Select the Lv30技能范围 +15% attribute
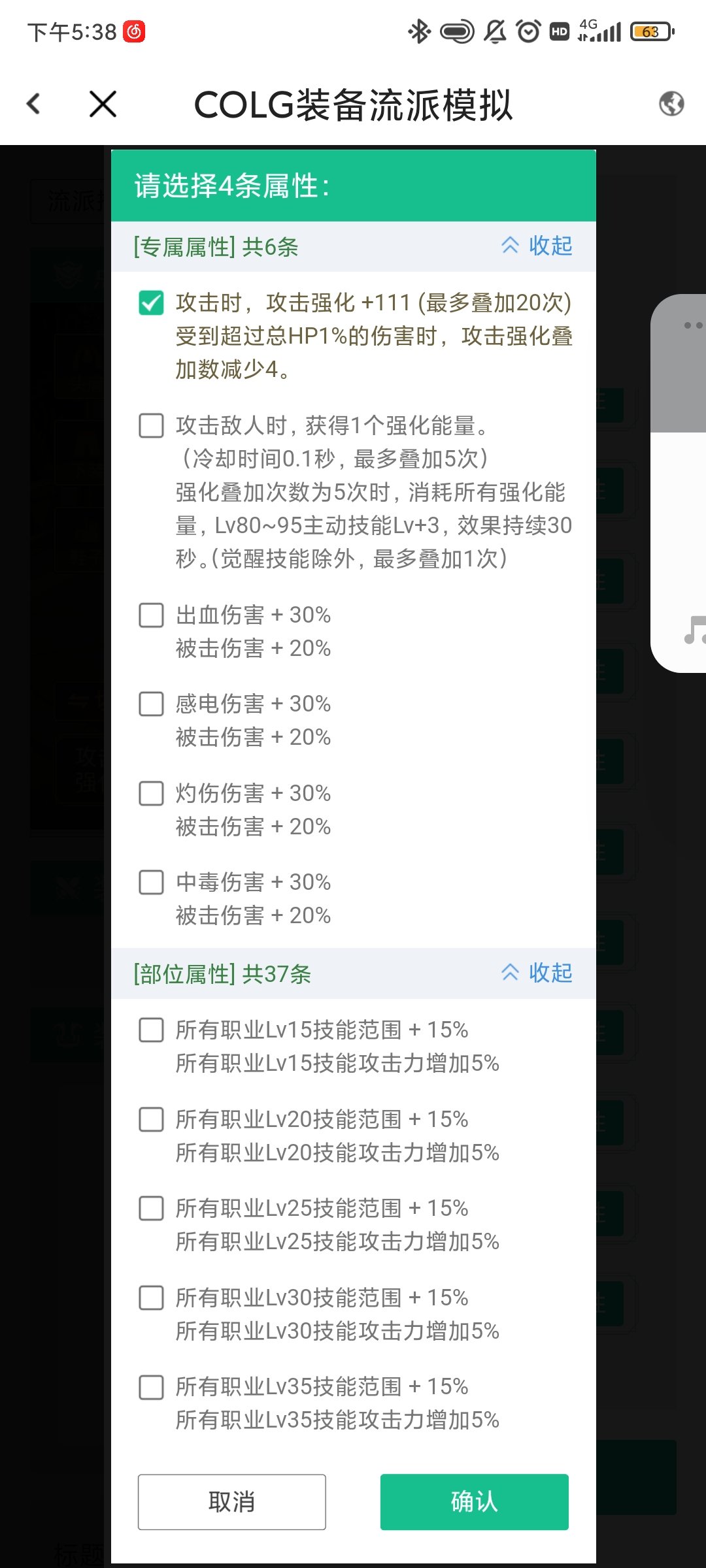The height and width of the screenshot is (1568, 706). tap(152, 1298)
